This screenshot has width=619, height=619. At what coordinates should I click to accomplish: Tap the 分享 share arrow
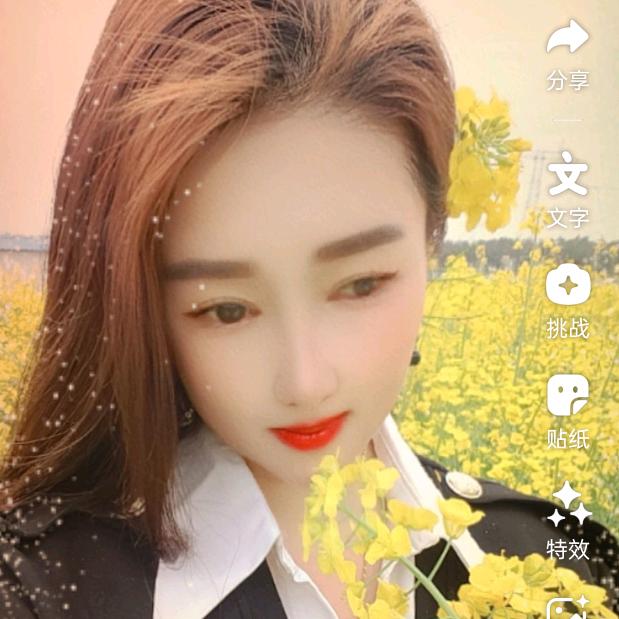pos(567,40)
